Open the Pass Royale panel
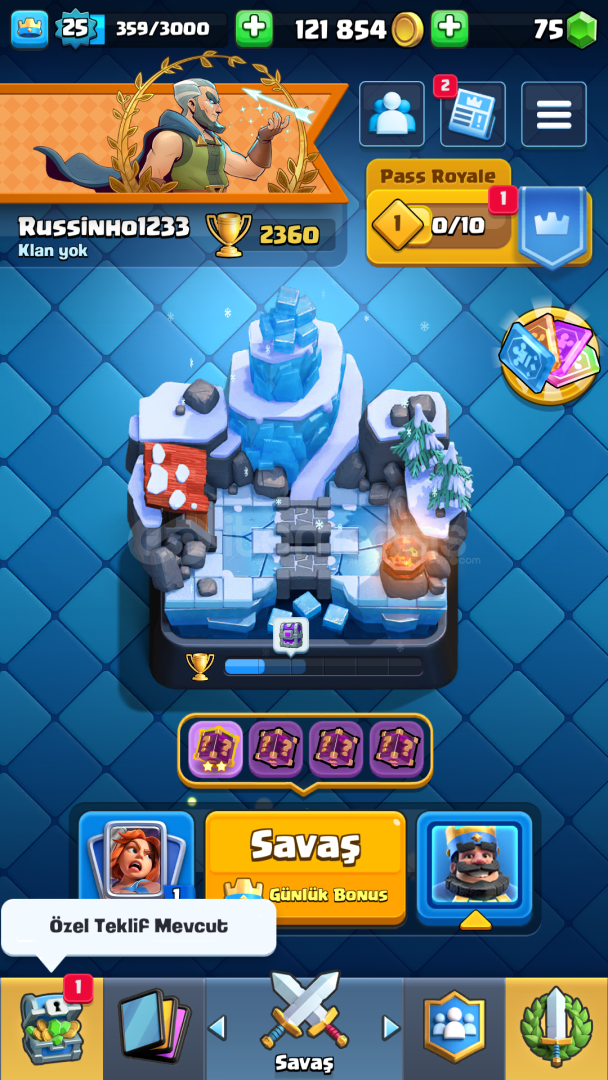This screenshot has height=1080, width=608. 479,214
